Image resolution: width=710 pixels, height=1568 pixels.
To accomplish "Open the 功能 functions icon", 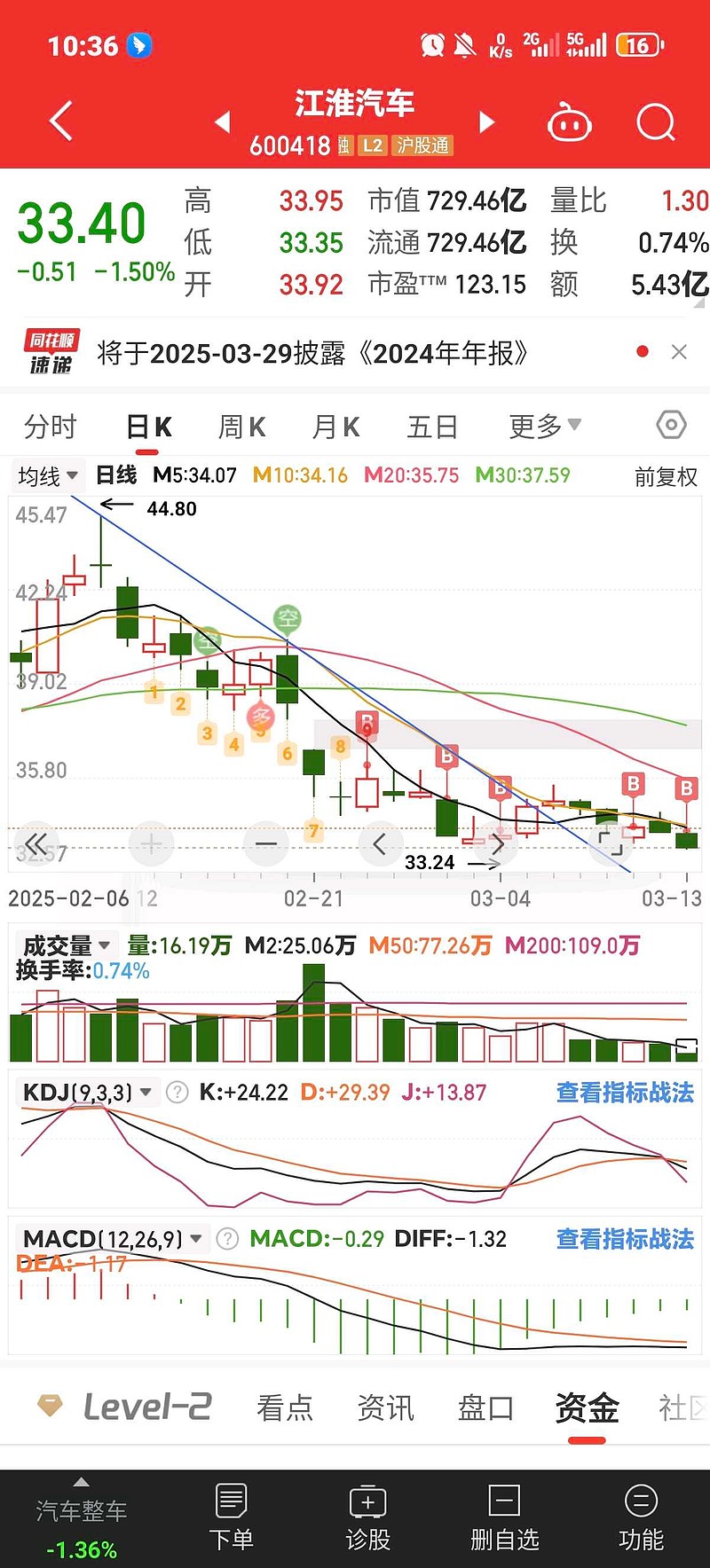I will coord(640,1517).
